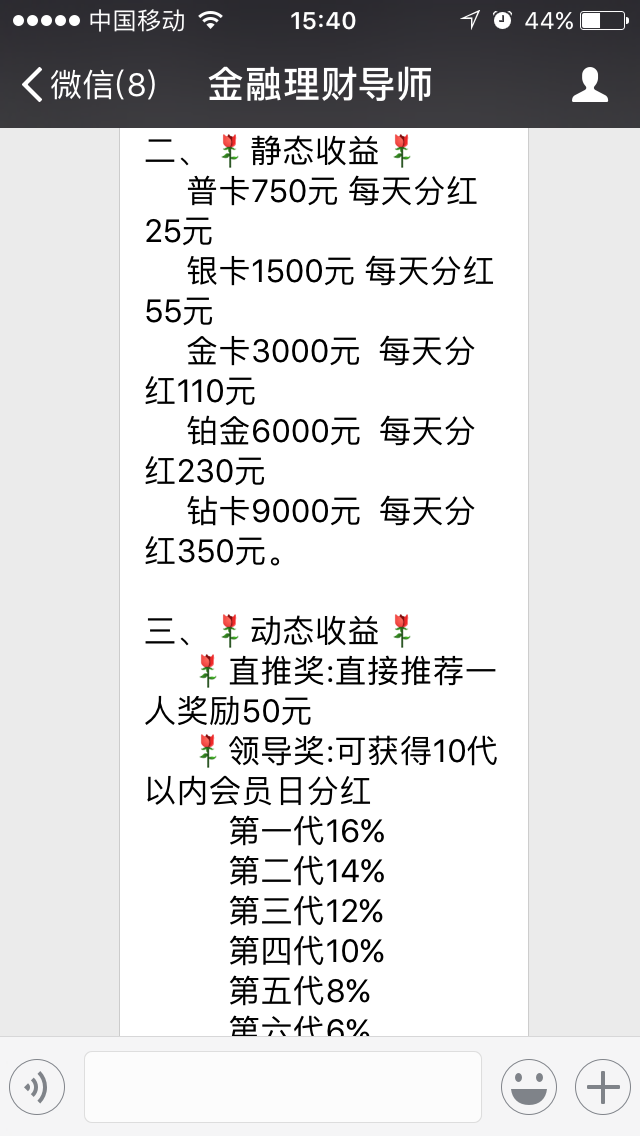Open the emoji sticker panel
Screen dimensions: 640x1136
click(x=528, y=1086)
